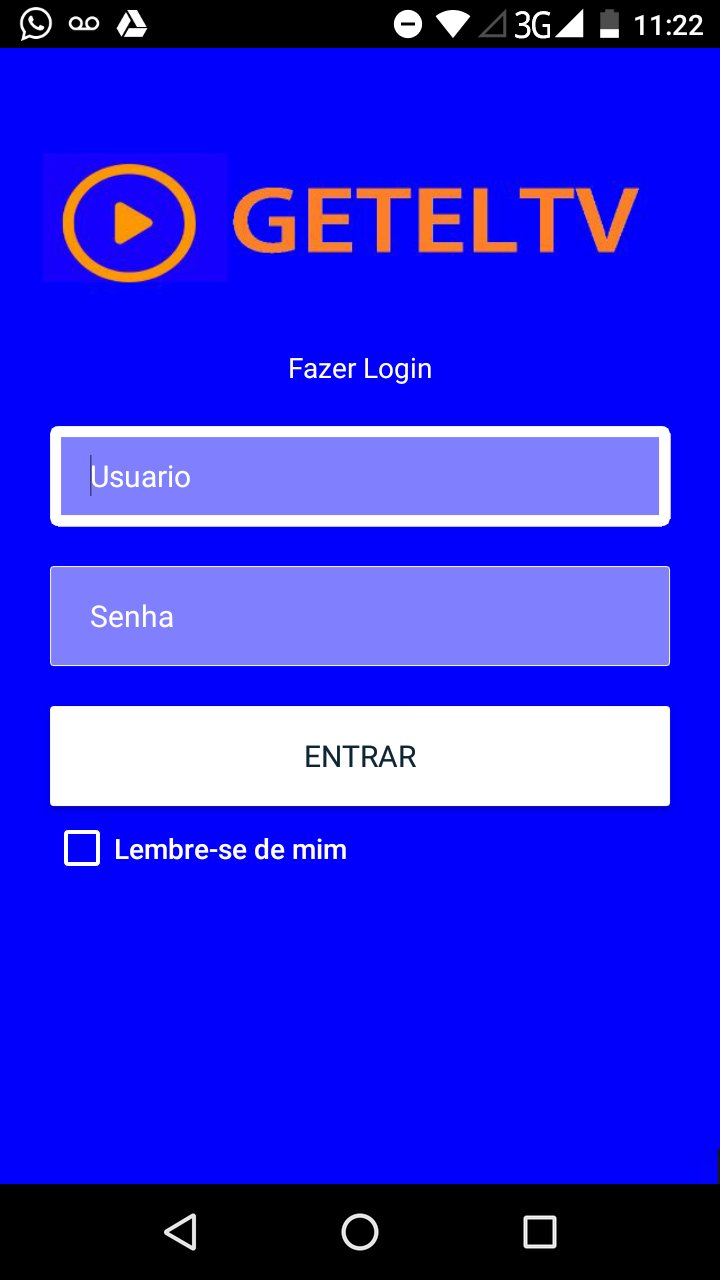Tap the Senha password field
The height and width of the screenshot is (1280, 720).
coord(360,616)
